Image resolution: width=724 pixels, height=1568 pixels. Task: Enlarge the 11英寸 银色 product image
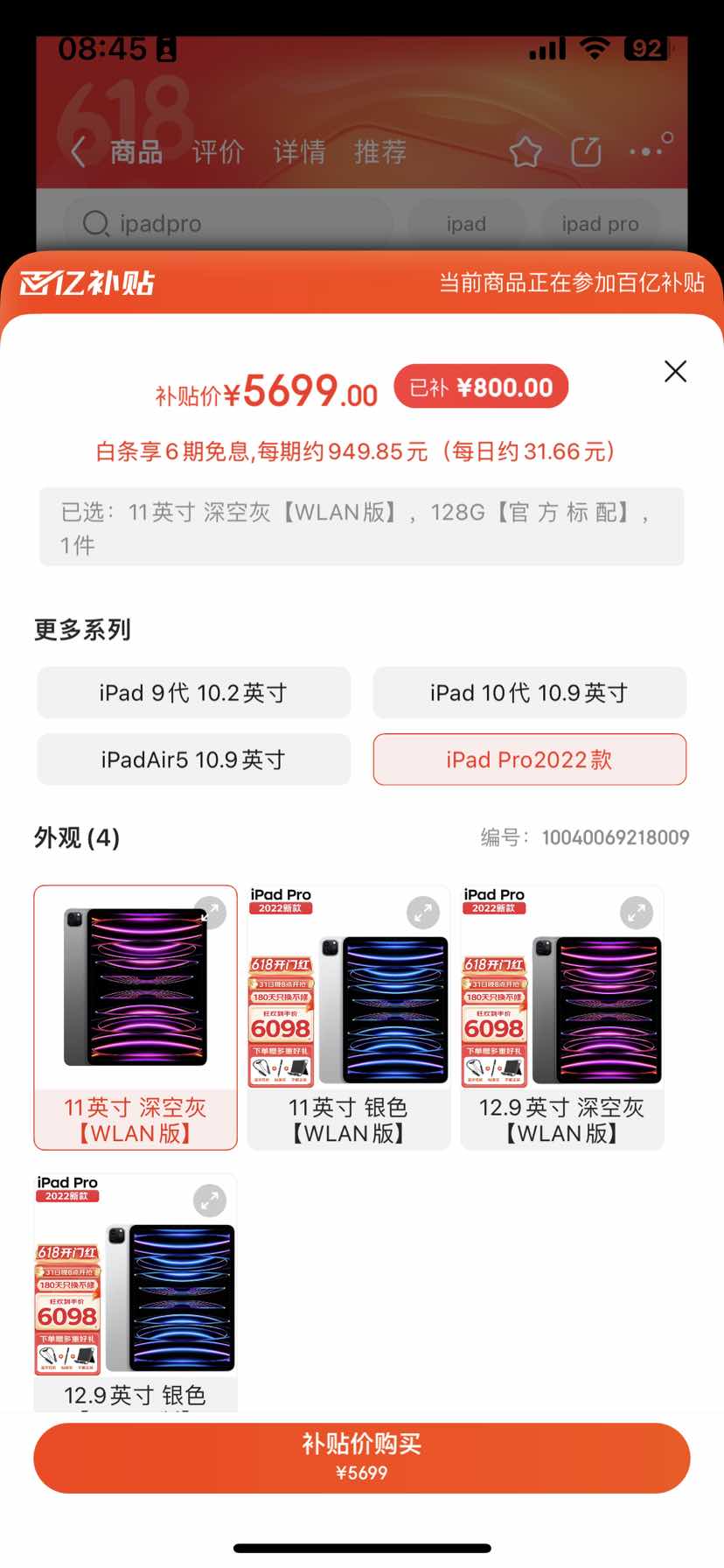(423, 913)
